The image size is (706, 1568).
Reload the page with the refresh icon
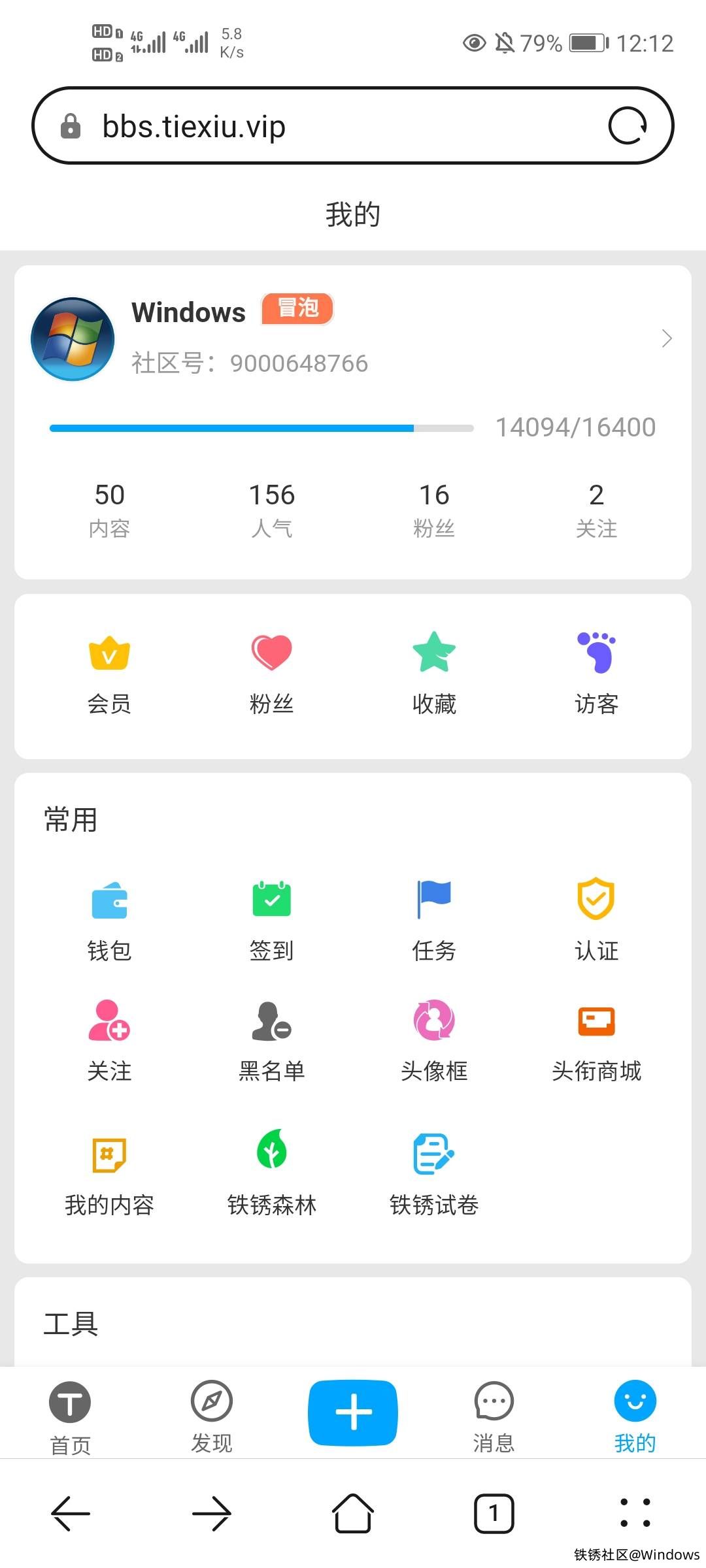628,125
